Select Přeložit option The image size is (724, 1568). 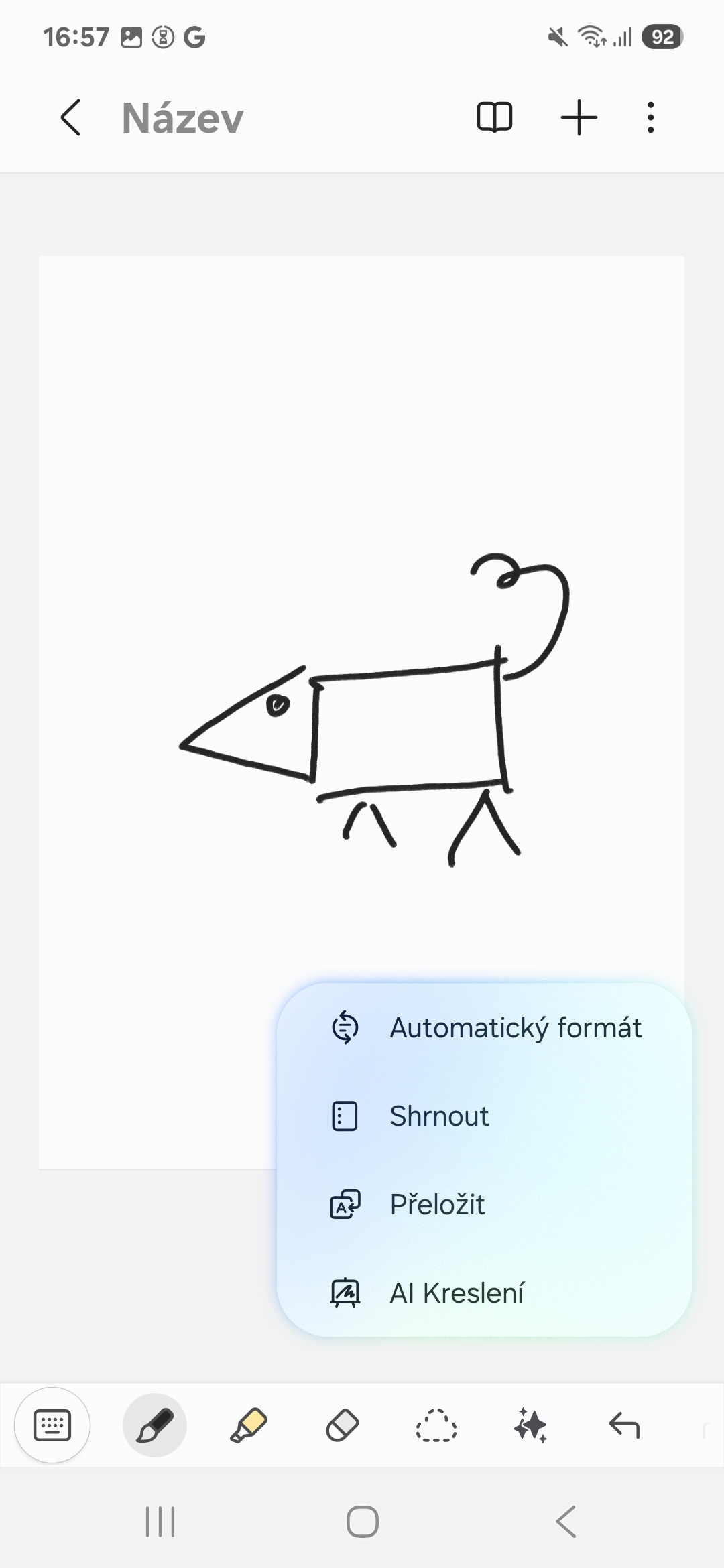[484, 1205]
